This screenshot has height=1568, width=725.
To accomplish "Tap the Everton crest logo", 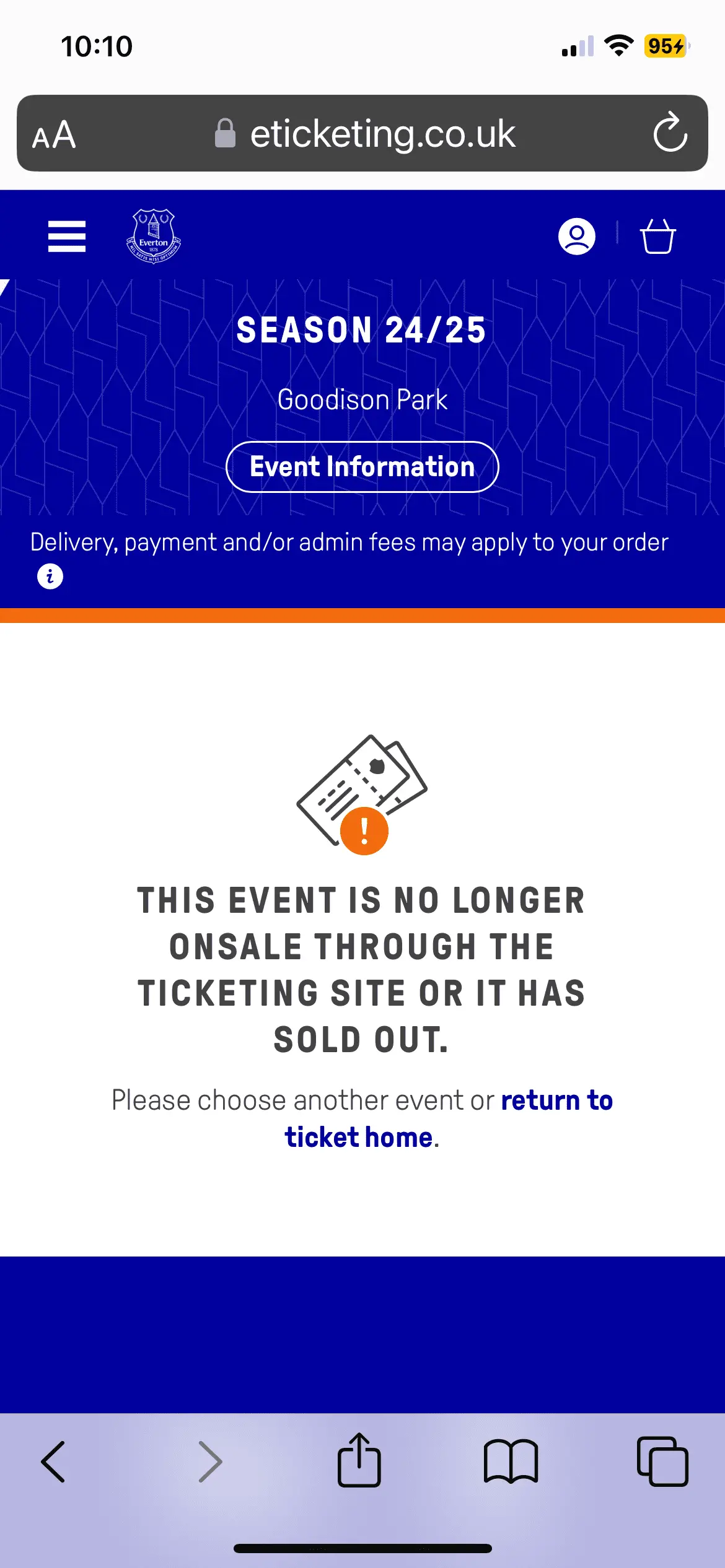I will click(x=154, y=237).
